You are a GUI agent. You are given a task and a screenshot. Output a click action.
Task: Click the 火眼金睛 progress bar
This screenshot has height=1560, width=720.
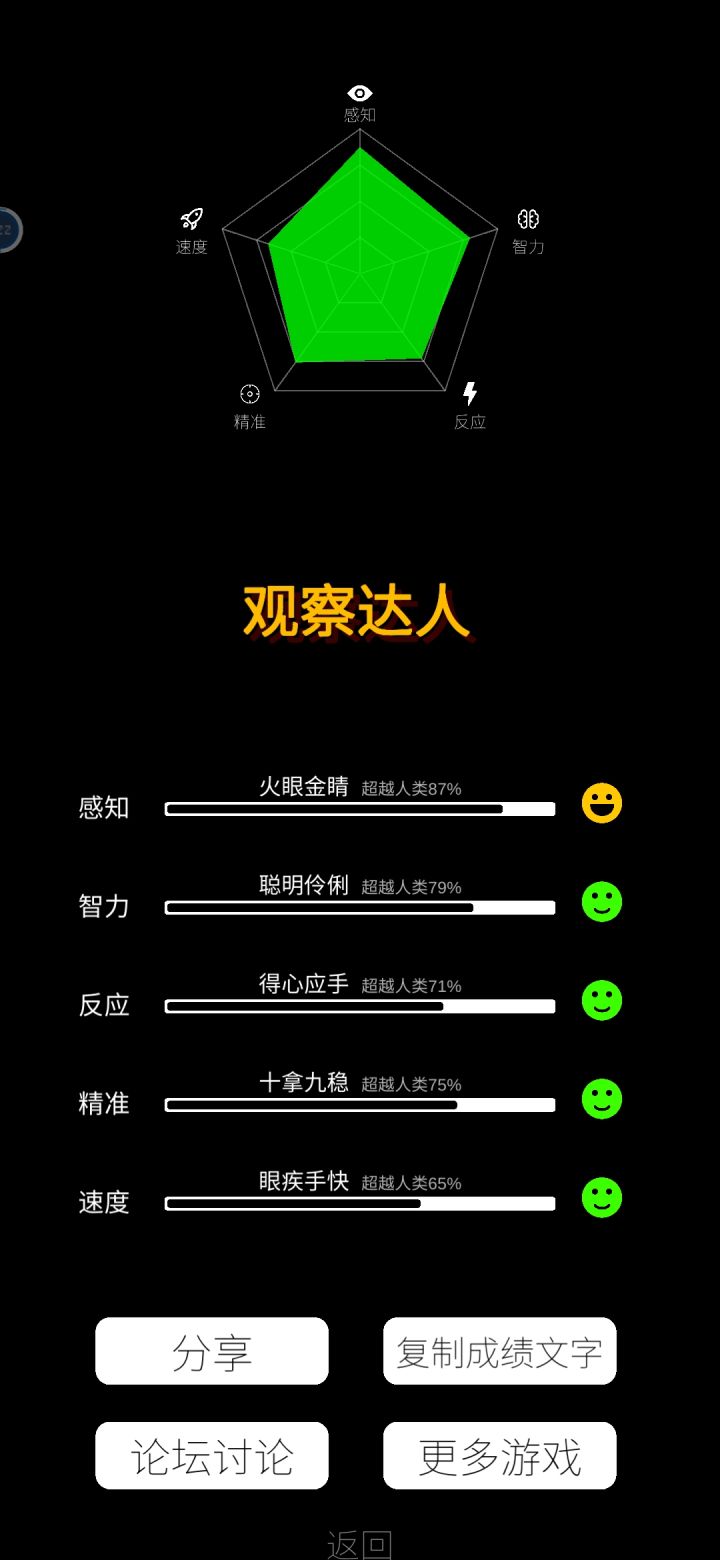pyautogui.click(x=360, y=809)
